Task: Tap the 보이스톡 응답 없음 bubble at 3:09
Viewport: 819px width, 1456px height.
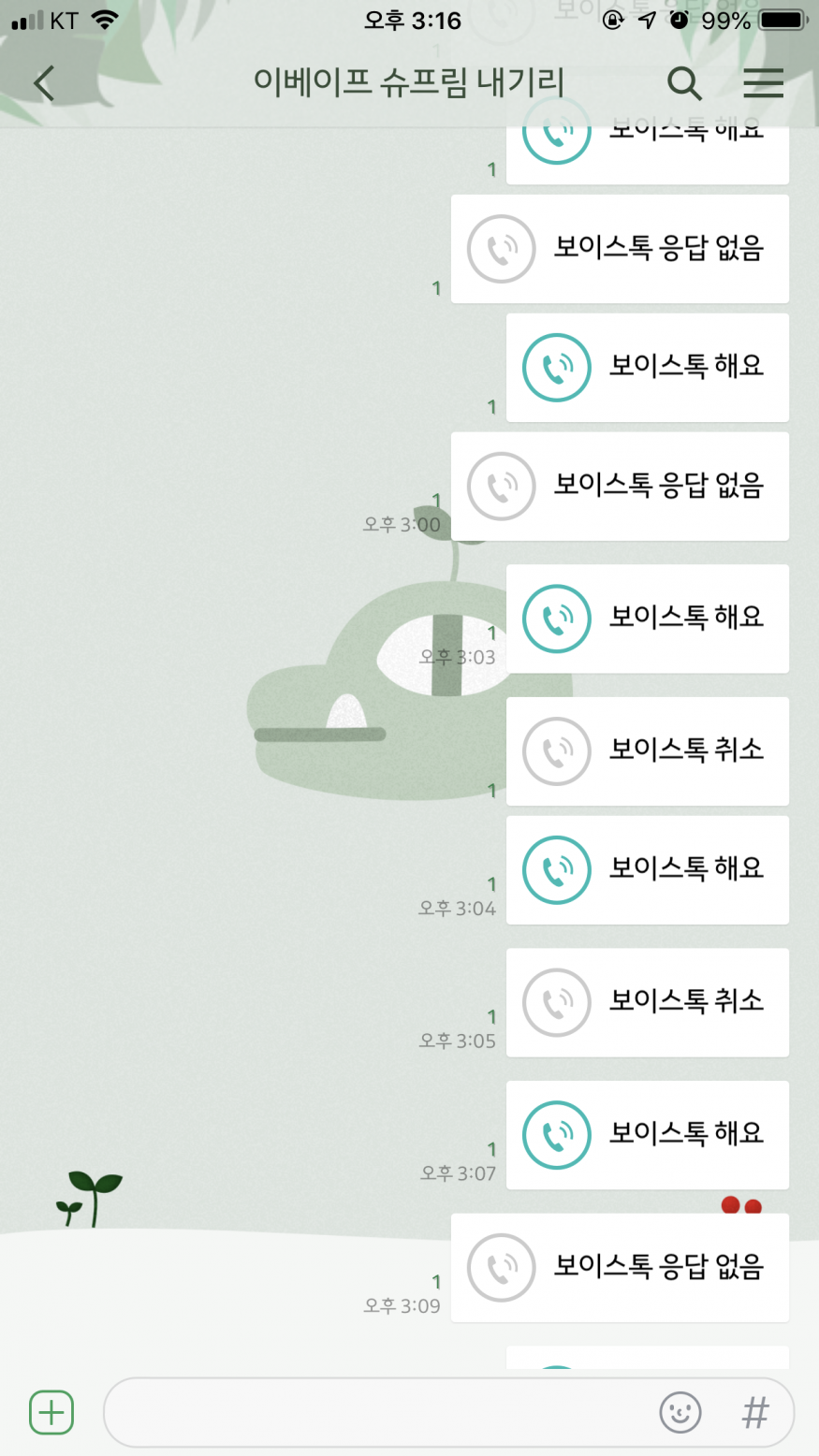Action: point(620,1267)
